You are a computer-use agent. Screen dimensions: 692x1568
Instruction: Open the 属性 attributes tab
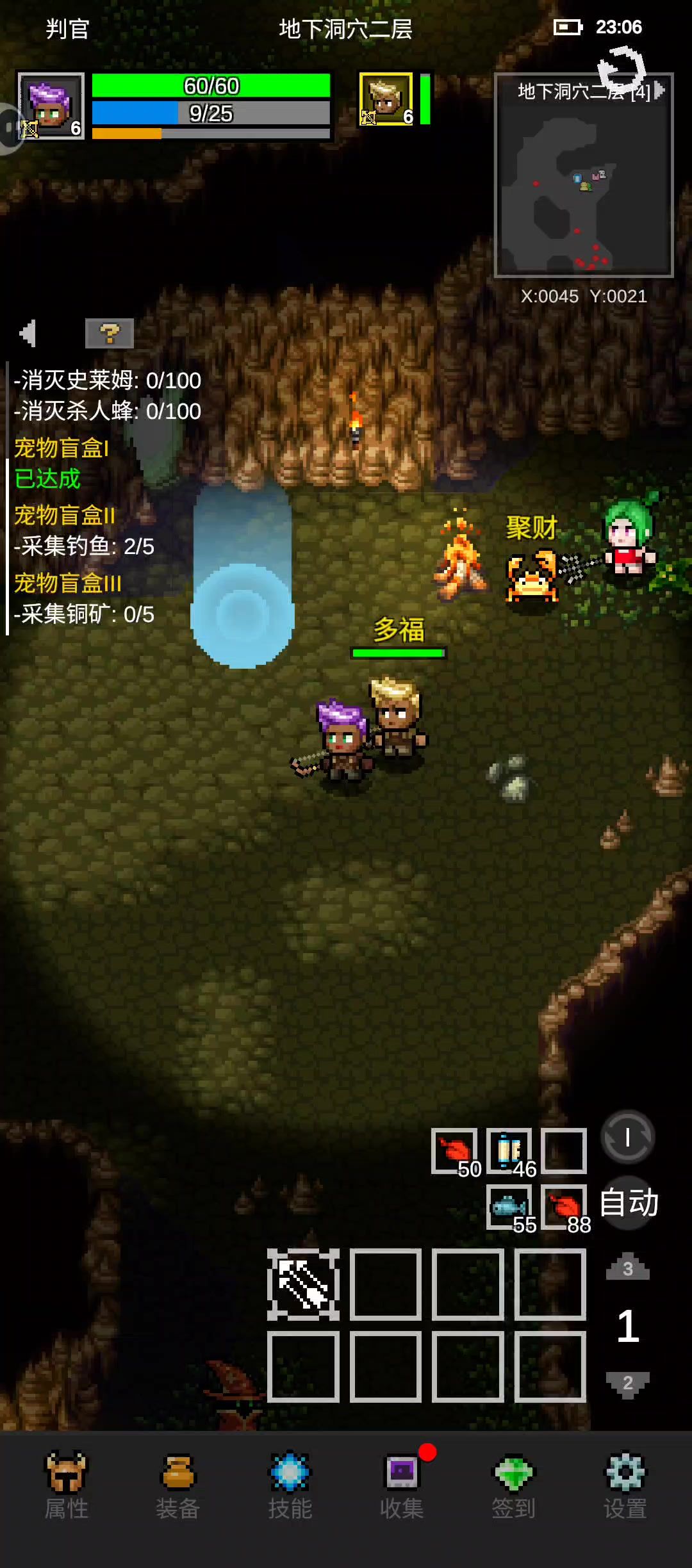(x=66, y=1485)
